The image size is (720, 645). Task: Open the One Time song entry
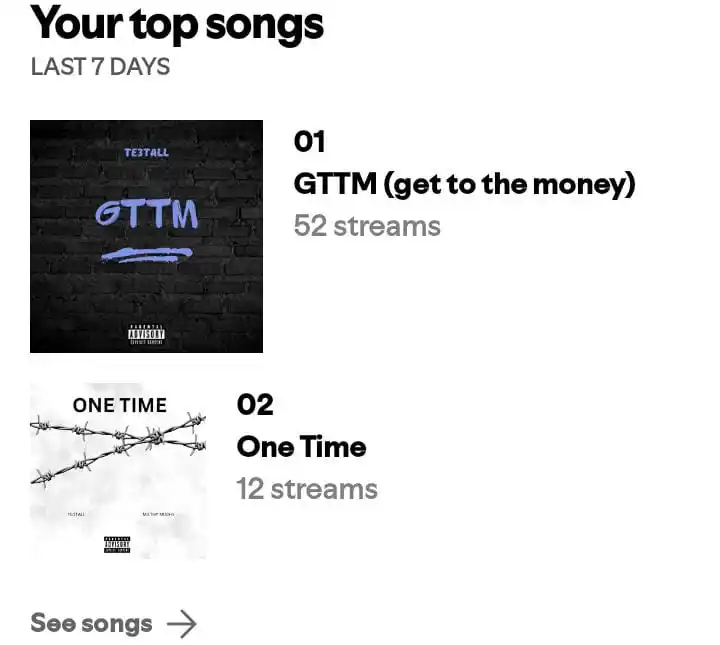(x=301, y=446)
